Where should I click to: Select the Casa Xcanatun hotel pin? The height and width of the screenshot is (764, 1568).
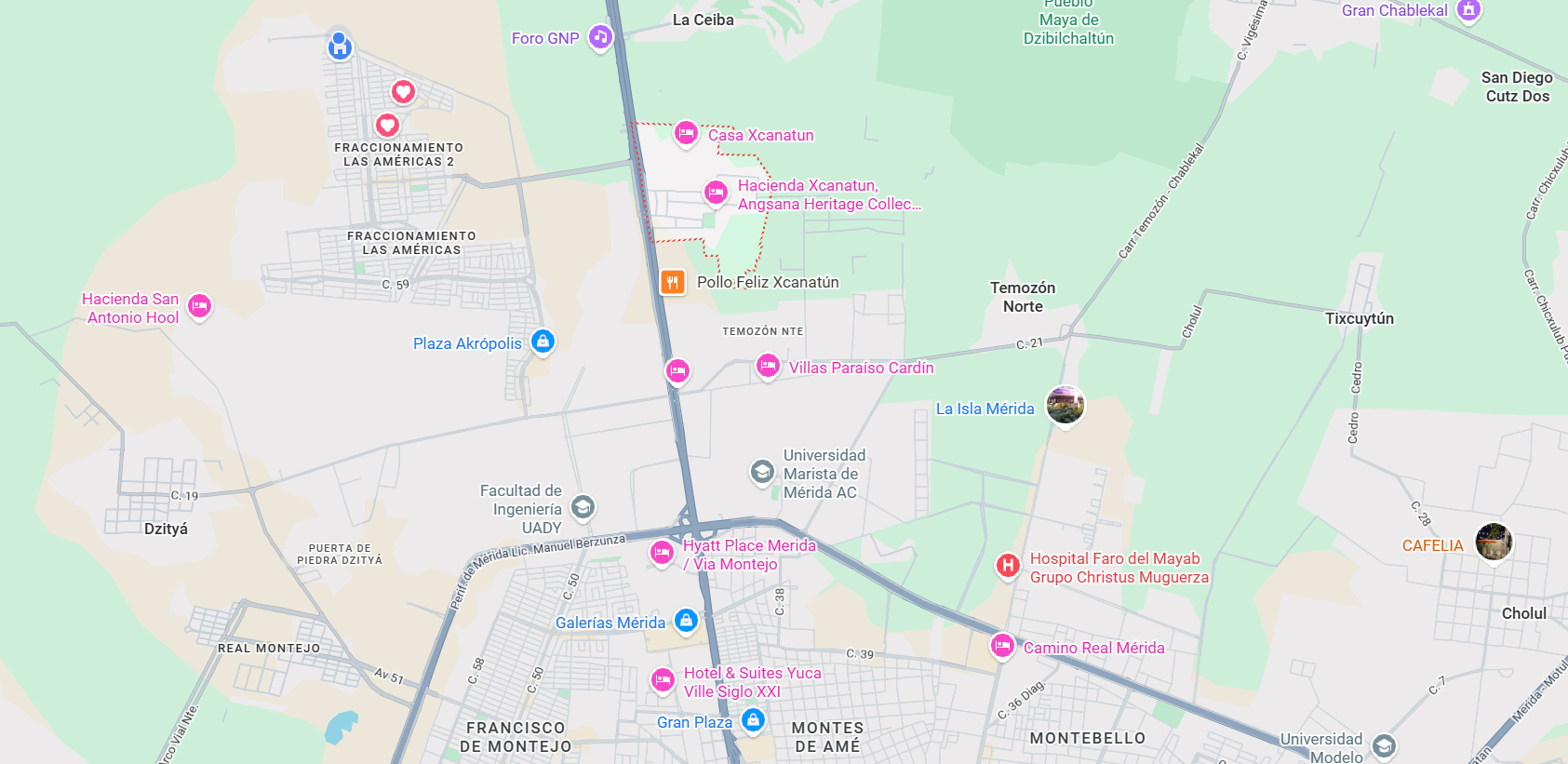pyautogui.click(x=686, y=134)
